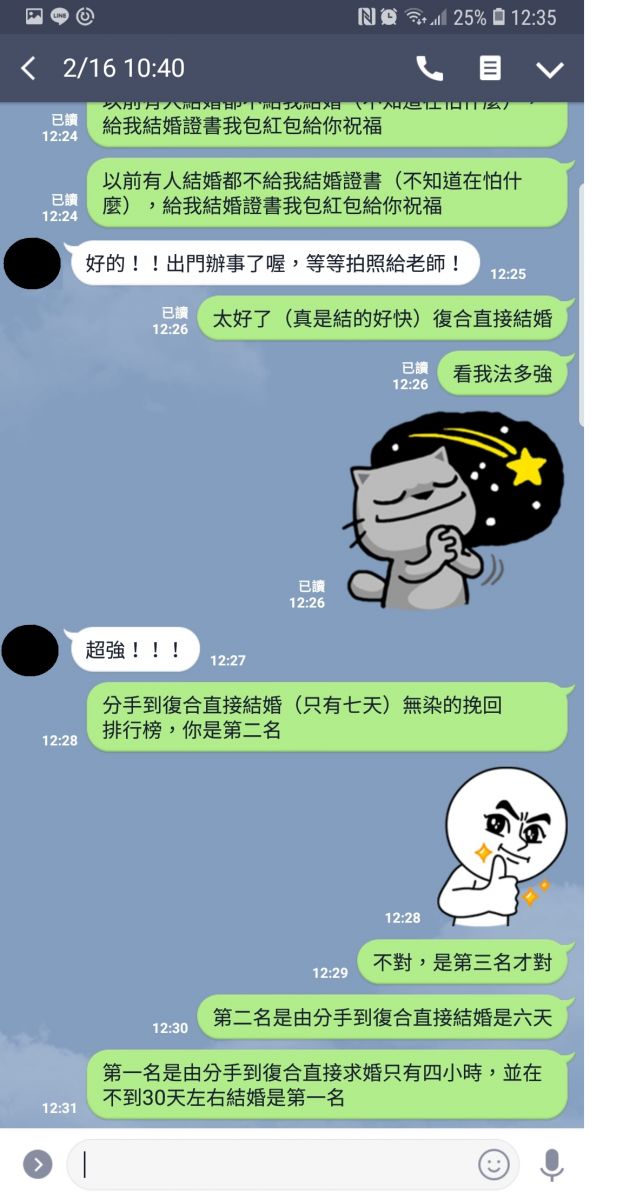Expand the attachment options arrow
The width and height of the screenshot is (623, 1200).
37,1164
